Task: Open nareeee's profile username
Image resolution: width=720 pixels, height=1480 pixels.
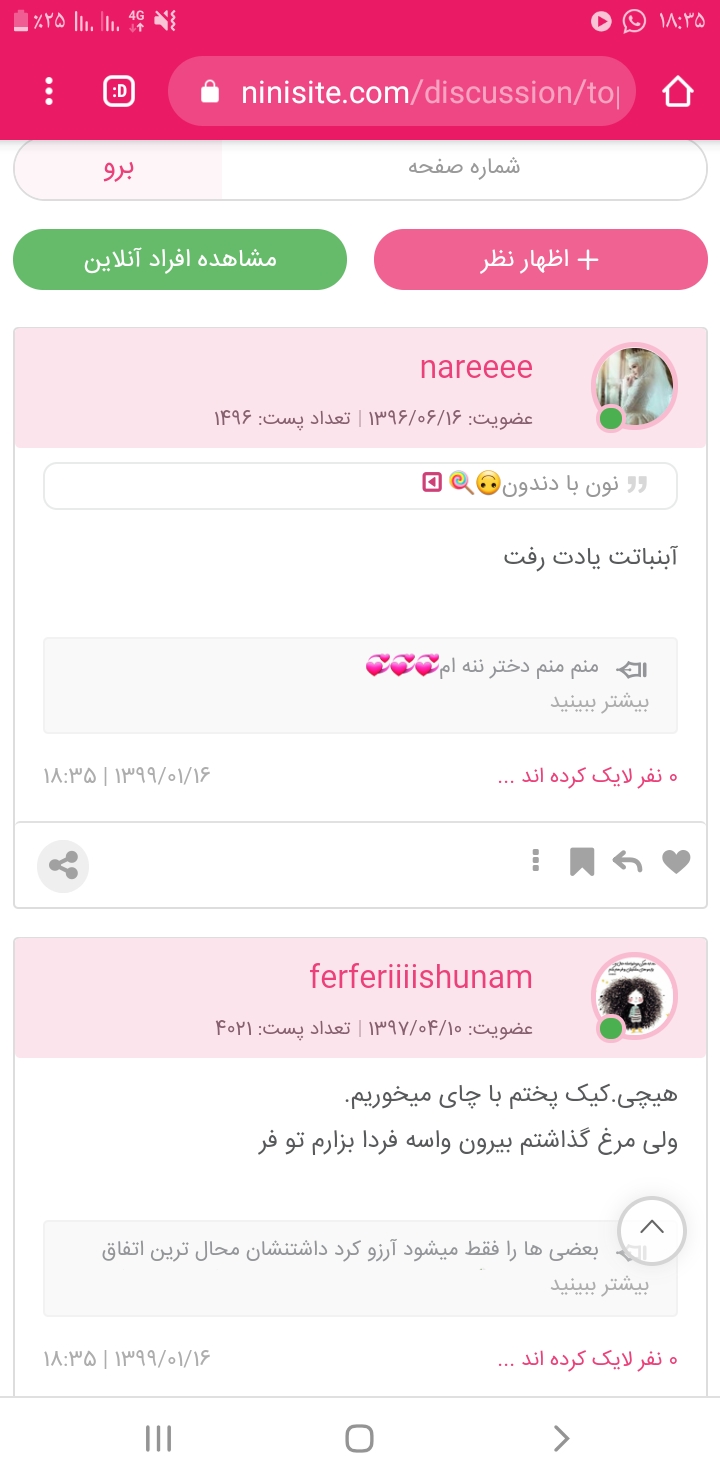Action: click(476, 368)
